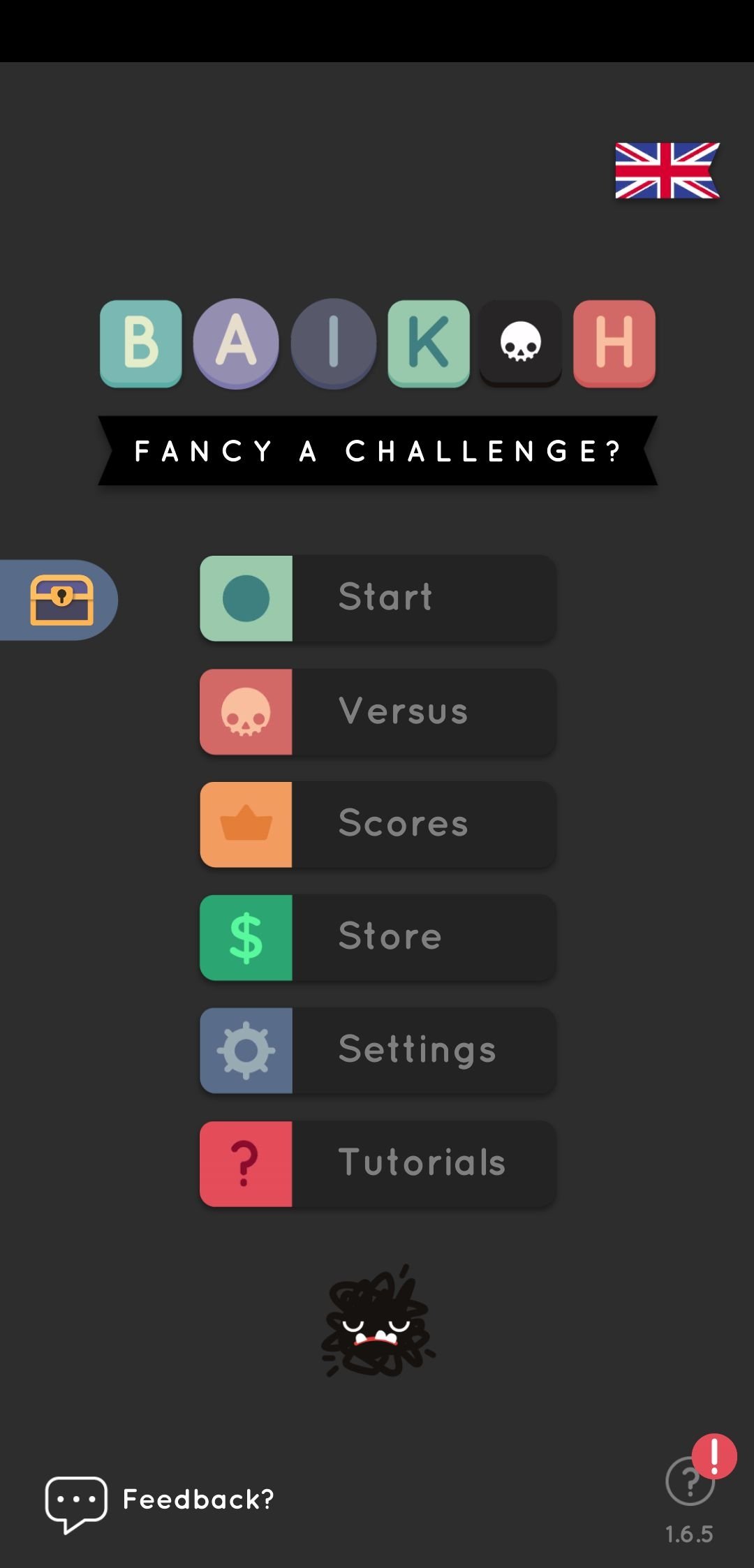The width and height of the screenshot is (754, 1568).
Task: Tap the help question mark icon
Action: tap(690, 1481)
